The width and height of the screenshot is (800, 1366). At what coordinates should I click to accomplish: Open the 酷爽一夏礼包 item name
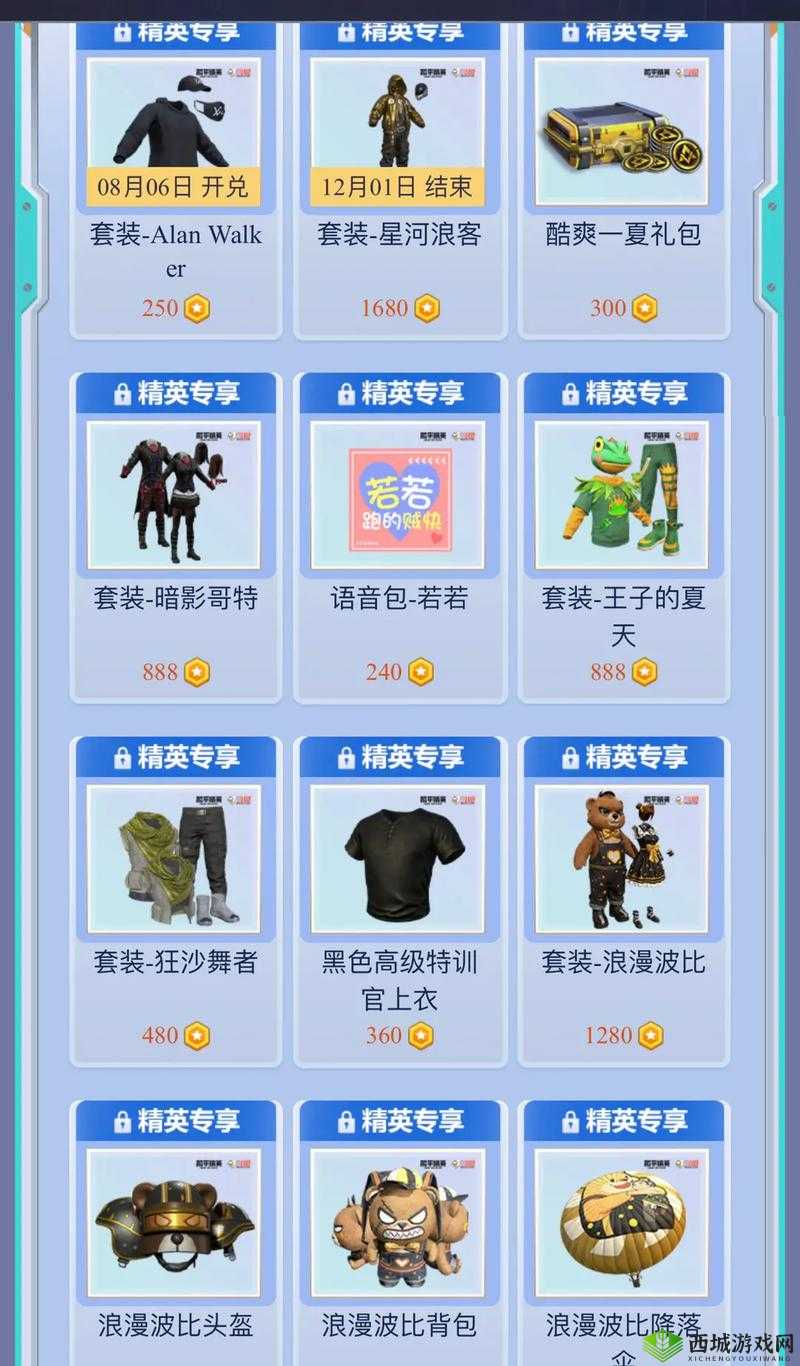click(x=624, y=234)
